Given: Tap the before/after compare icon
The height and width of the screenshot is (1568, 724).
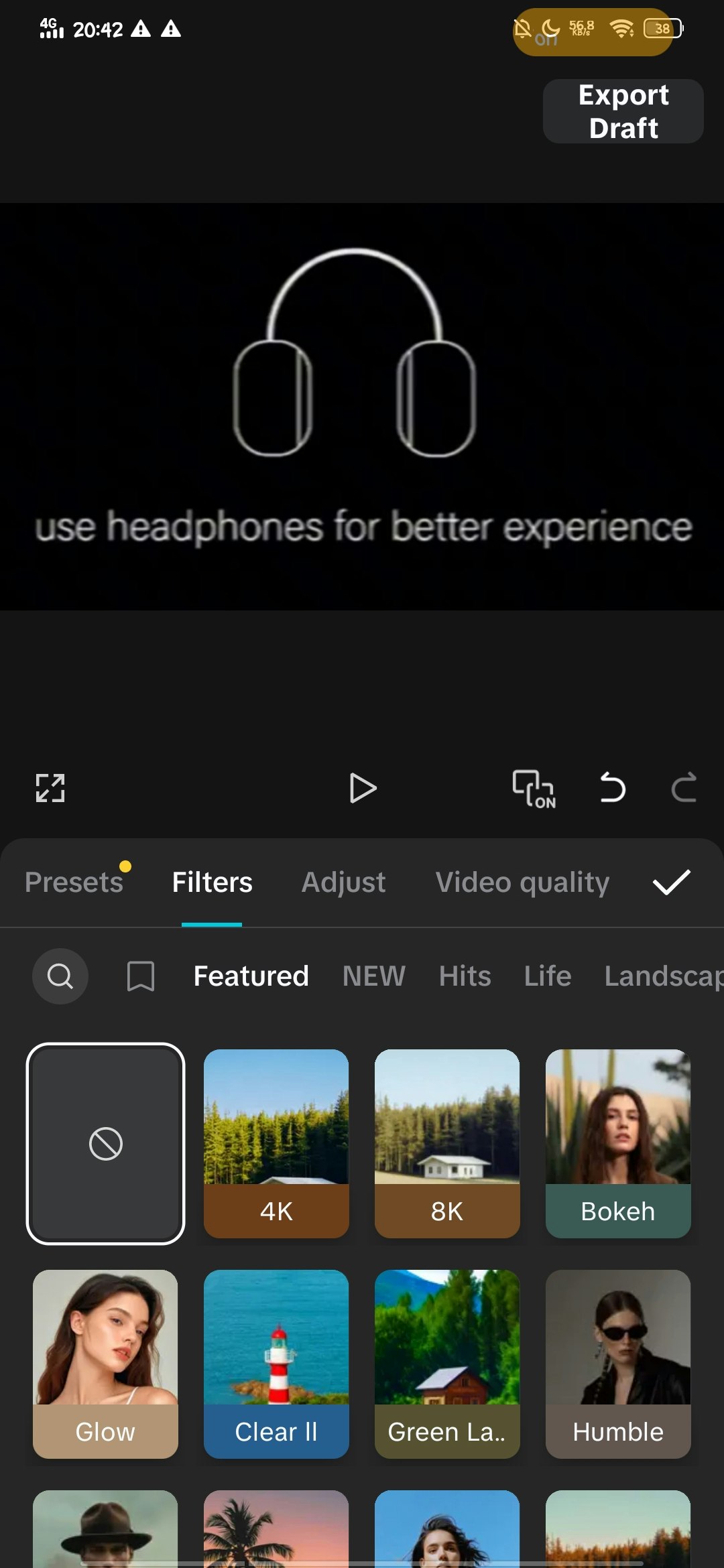Looking at the screenshot, I should click(x=533, y=789).
